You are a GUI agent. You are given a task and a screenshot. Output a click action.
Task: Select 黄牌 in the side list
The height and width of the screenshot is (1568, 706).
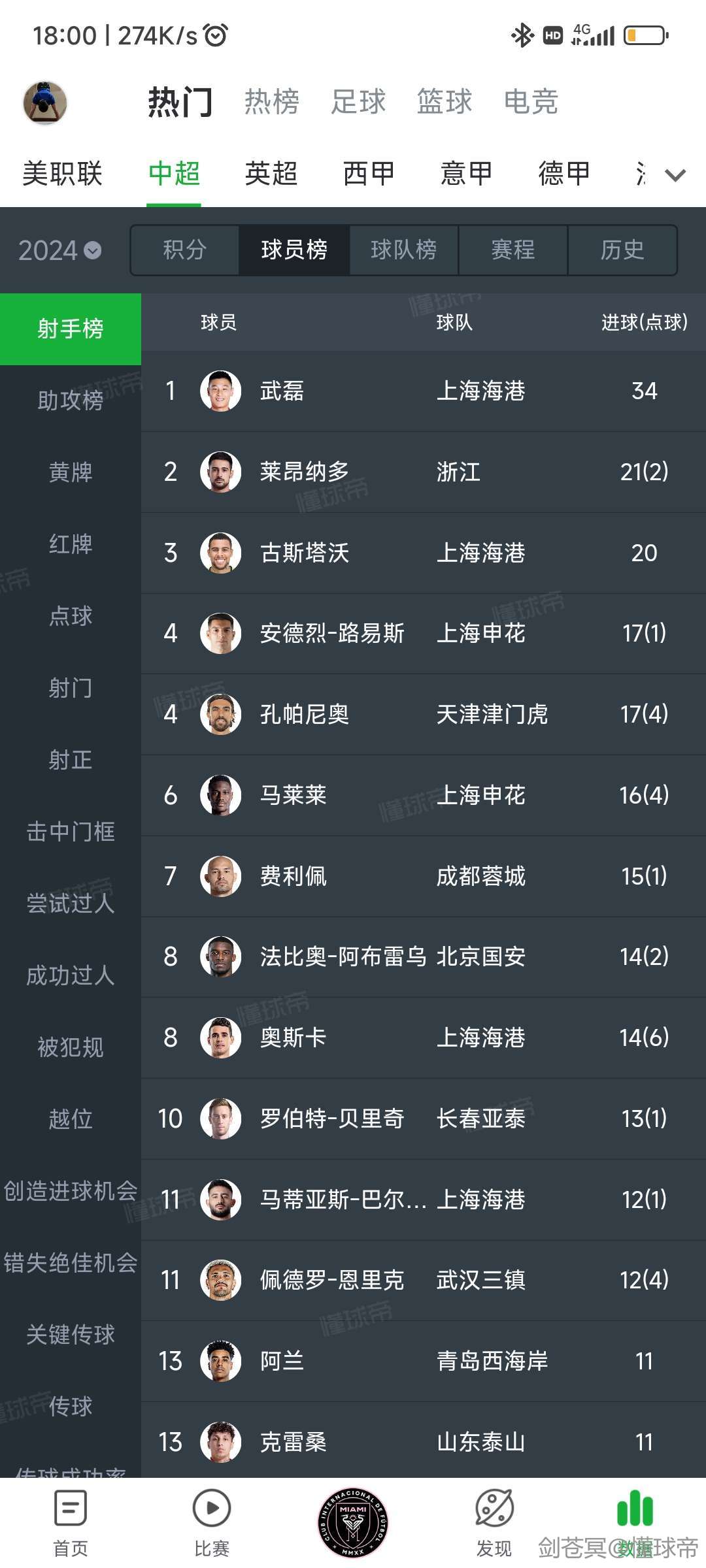(x=71, y=472)
